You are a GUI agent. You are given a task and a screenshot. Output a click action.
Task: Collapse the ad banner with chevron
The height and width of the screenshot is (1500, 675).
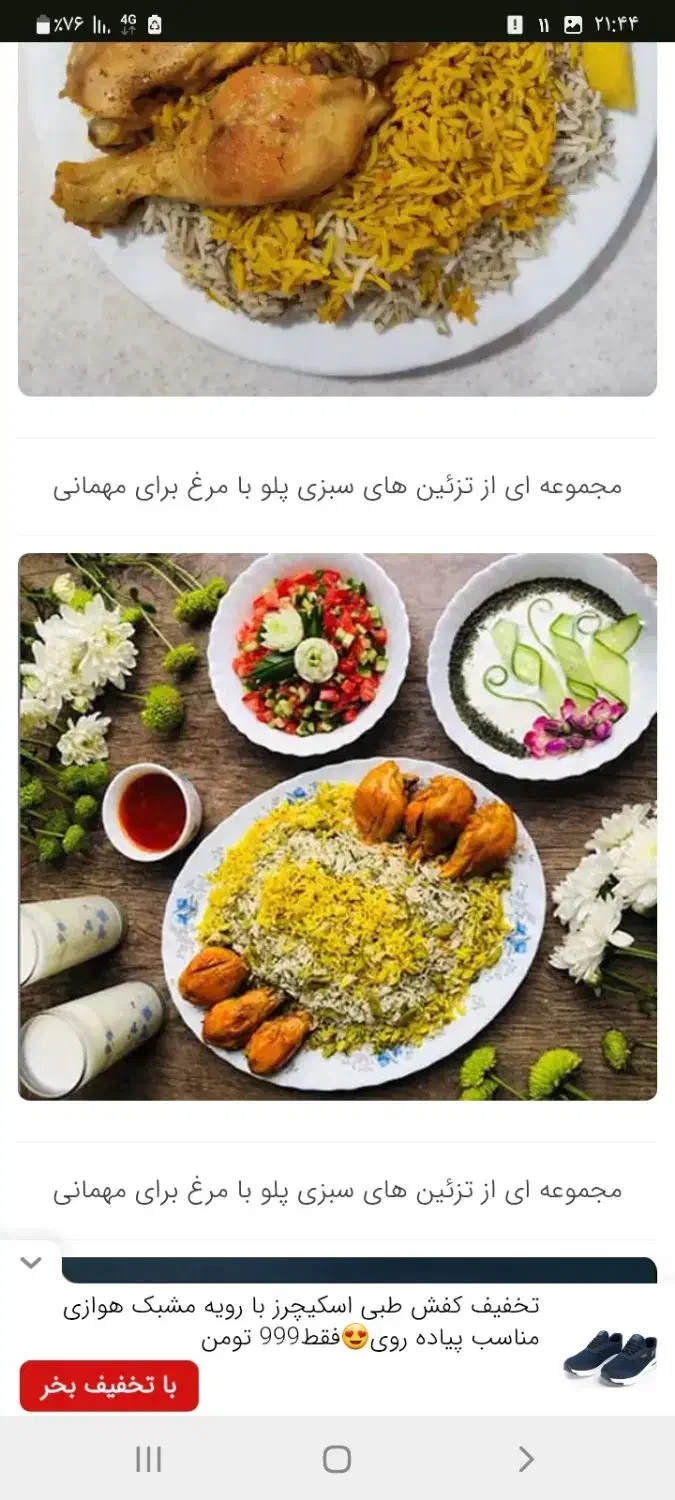coord(31,1262)
